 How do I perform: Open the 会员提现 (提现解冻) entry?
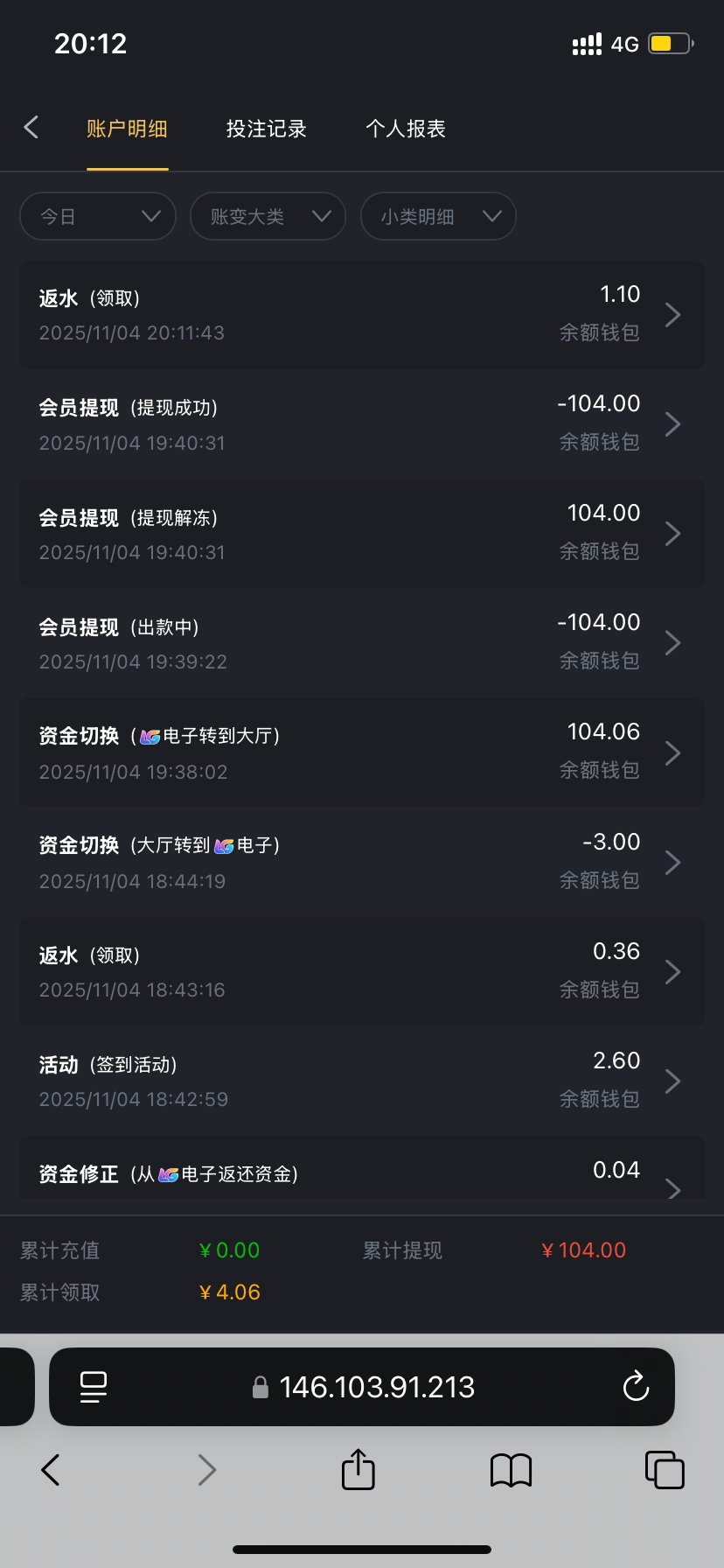362,534
